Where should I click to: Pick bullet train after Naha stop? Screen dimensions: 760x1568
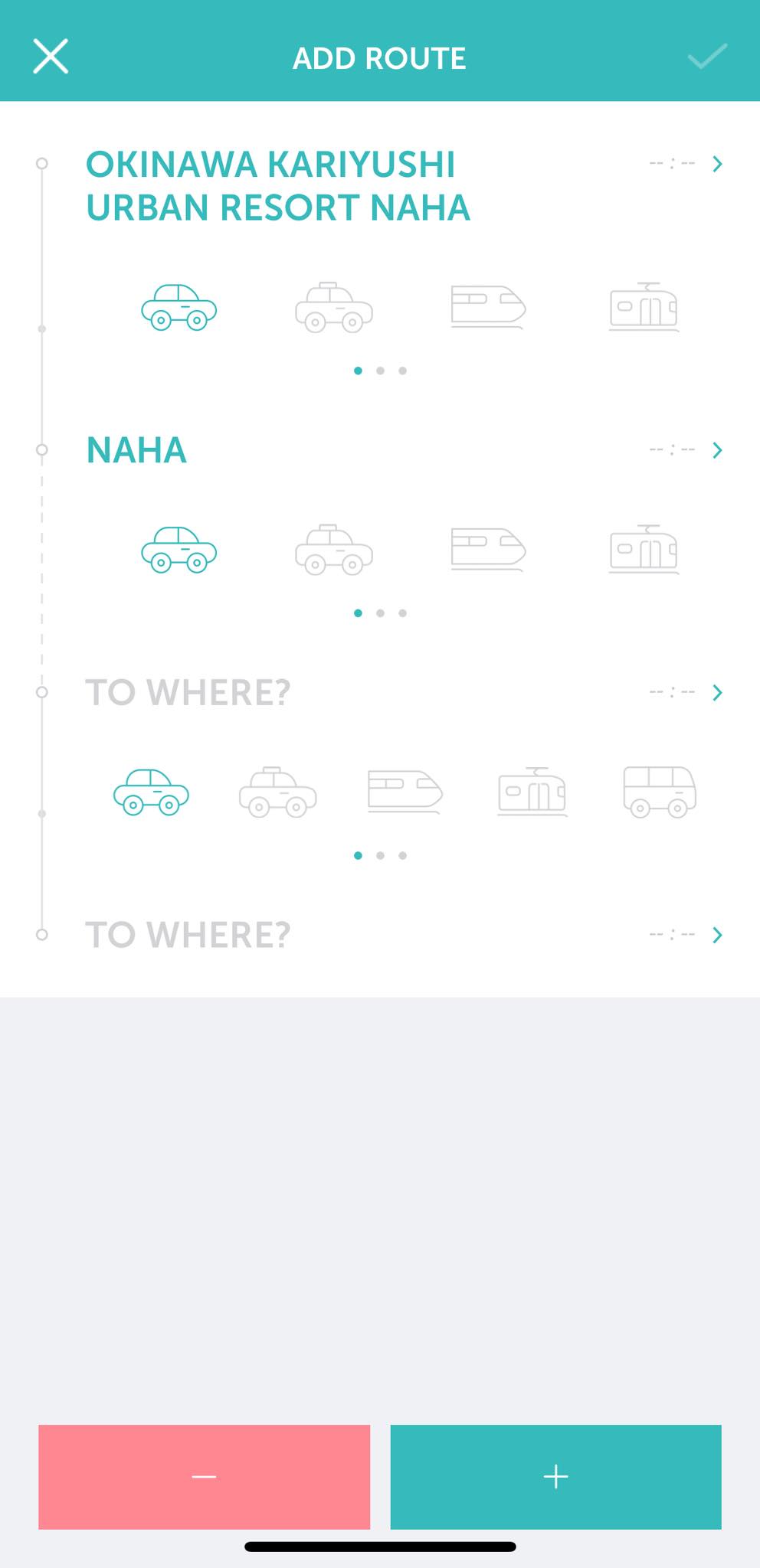[x=488, y=550]
